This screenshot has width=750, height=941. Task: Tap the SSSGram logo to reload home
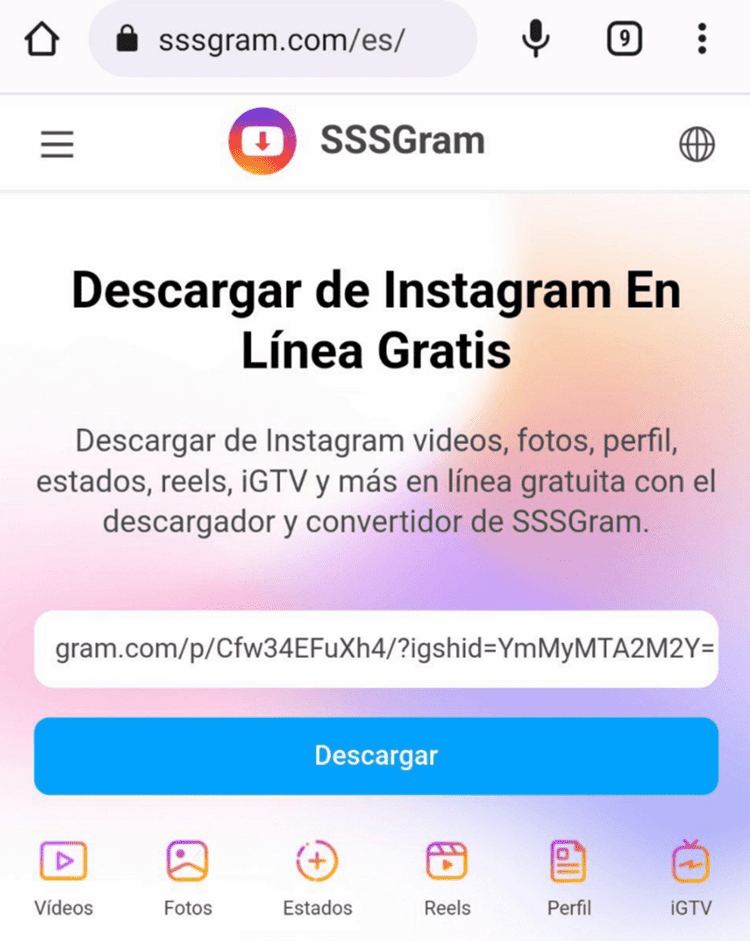(x=356, y=141)
